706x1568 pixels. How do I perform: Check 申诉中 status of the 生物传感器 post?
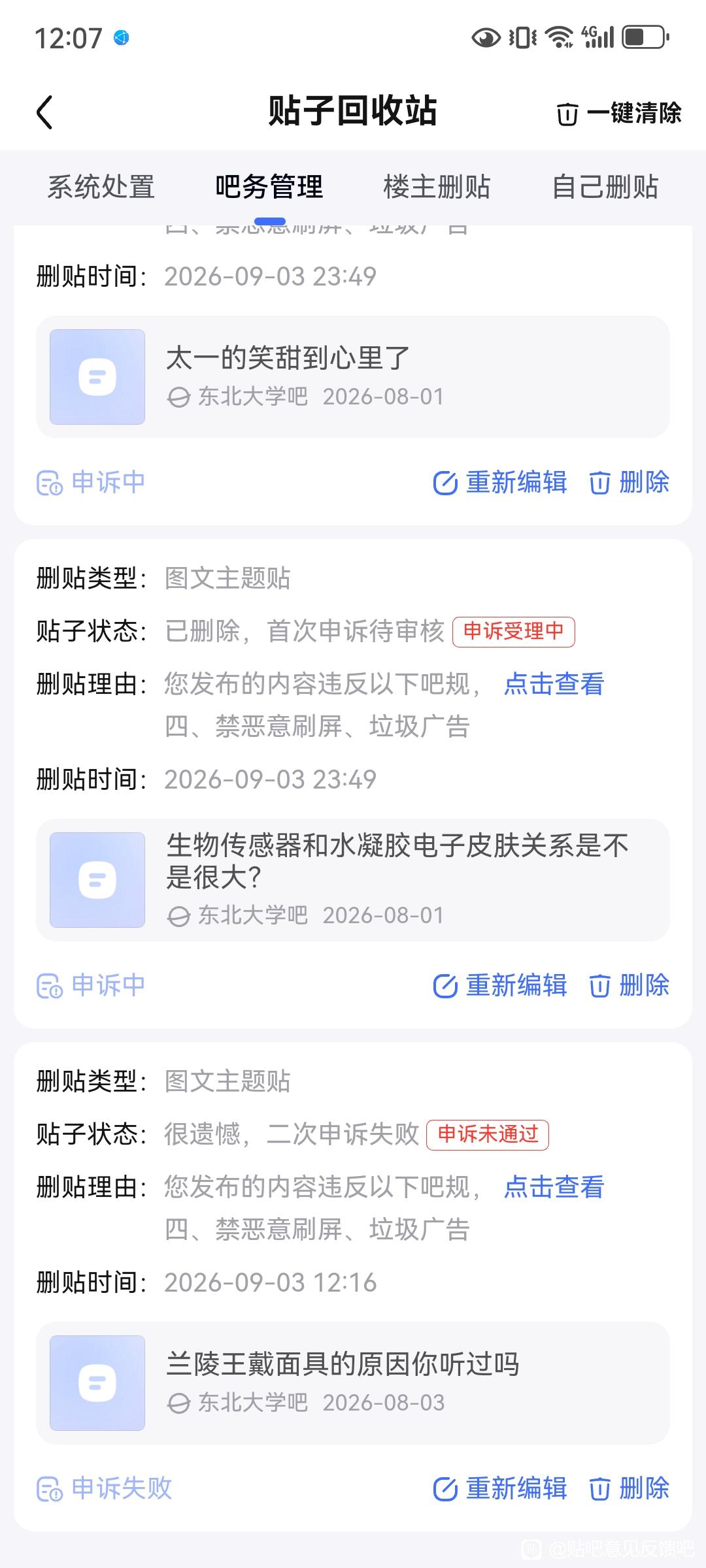coord(91,985)
